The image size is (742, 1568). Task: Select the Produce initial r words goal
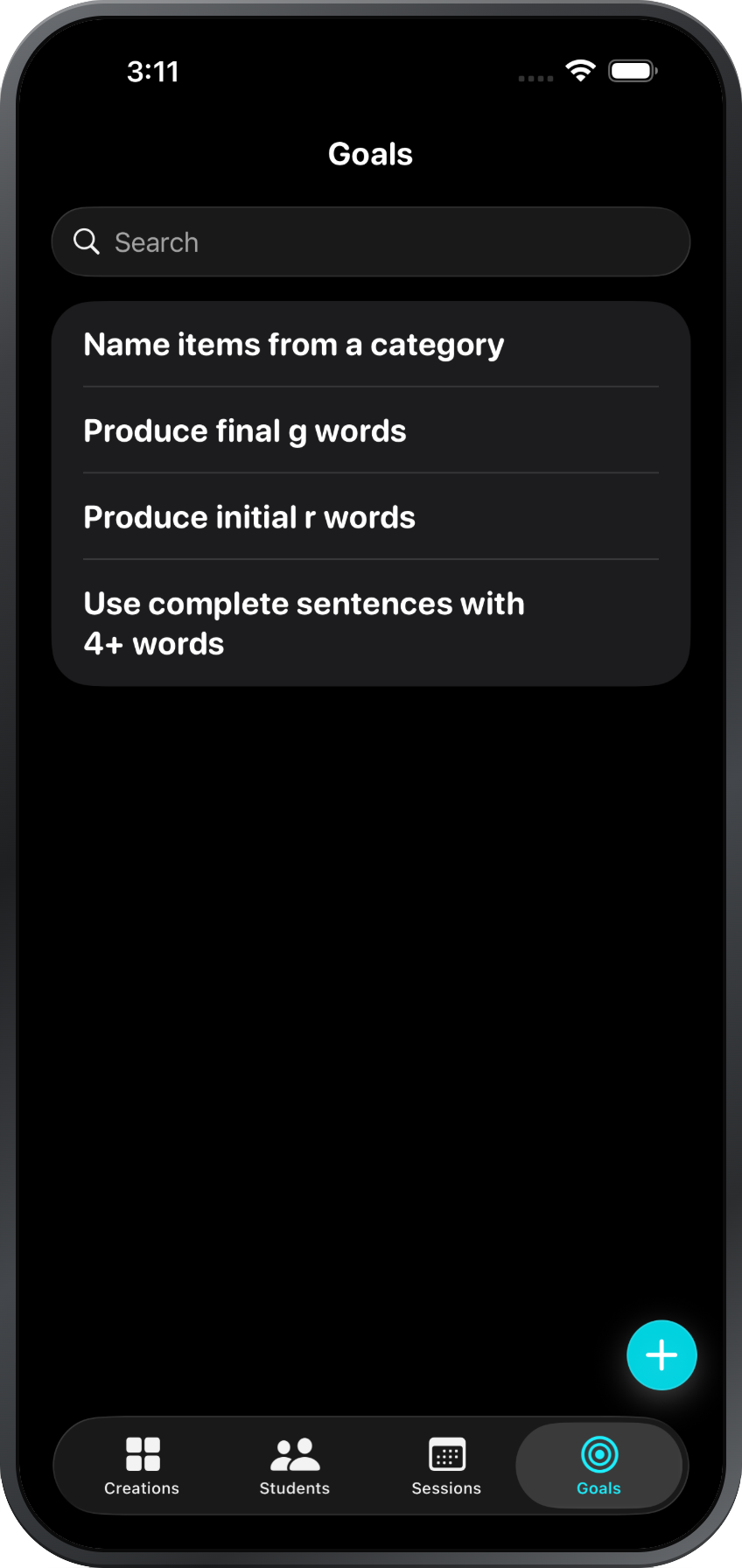point(371,516)
